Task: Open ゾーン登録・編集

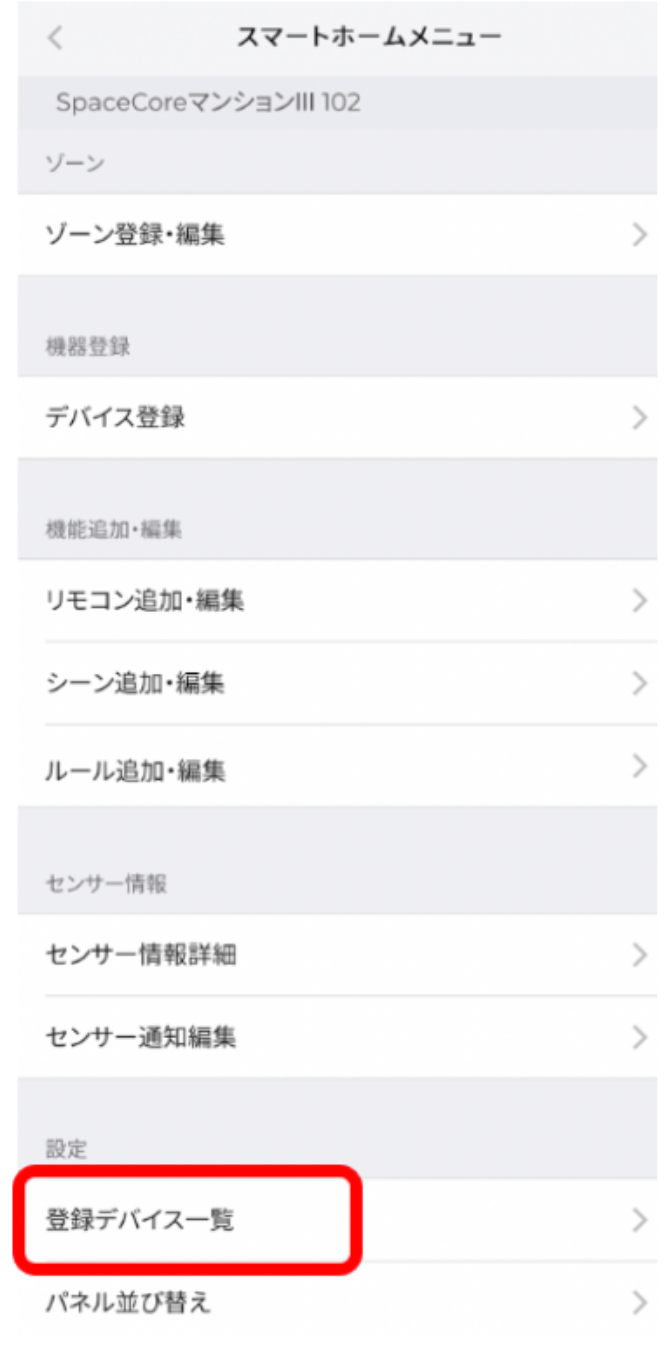Action: pos(334,236)
